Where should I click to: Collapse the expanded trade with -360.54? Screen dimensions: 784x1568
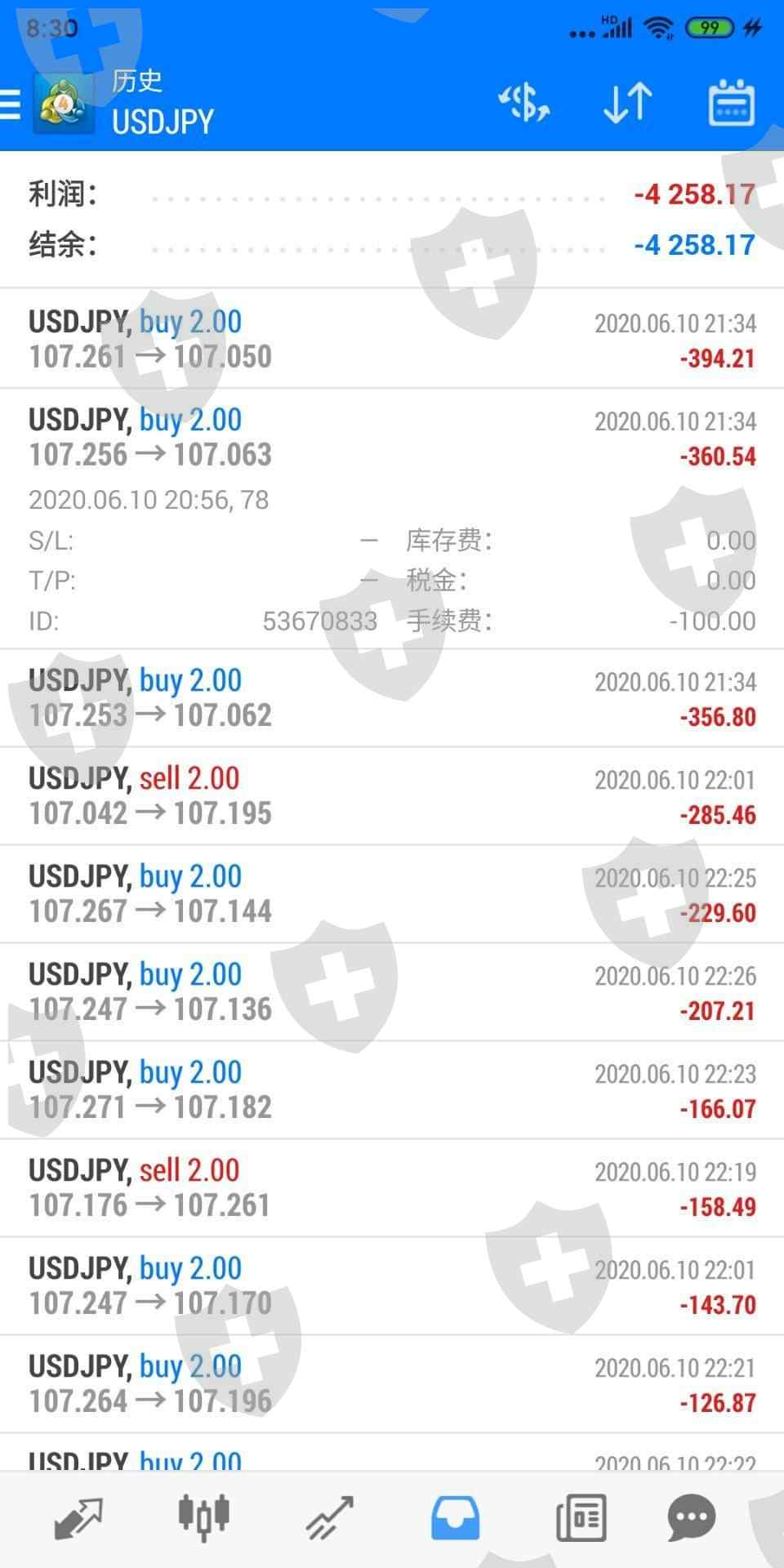pos(392,437)
